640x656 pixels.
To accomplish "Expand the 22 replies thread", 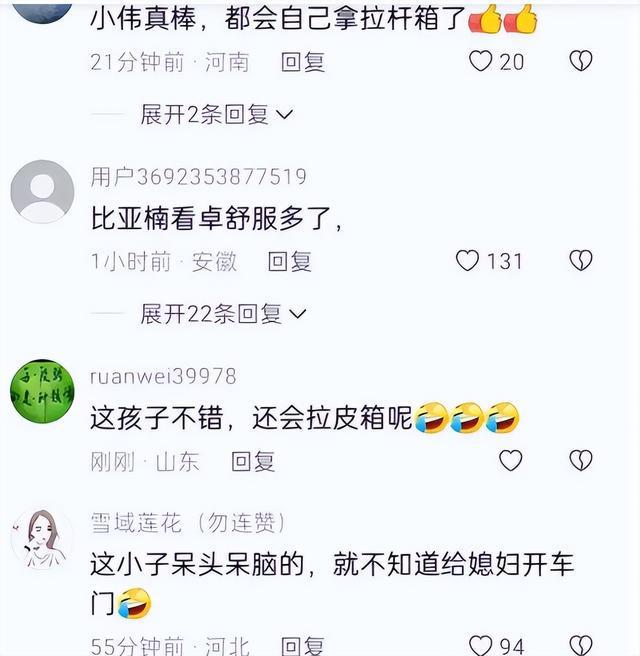I will (x=222, y=314).
